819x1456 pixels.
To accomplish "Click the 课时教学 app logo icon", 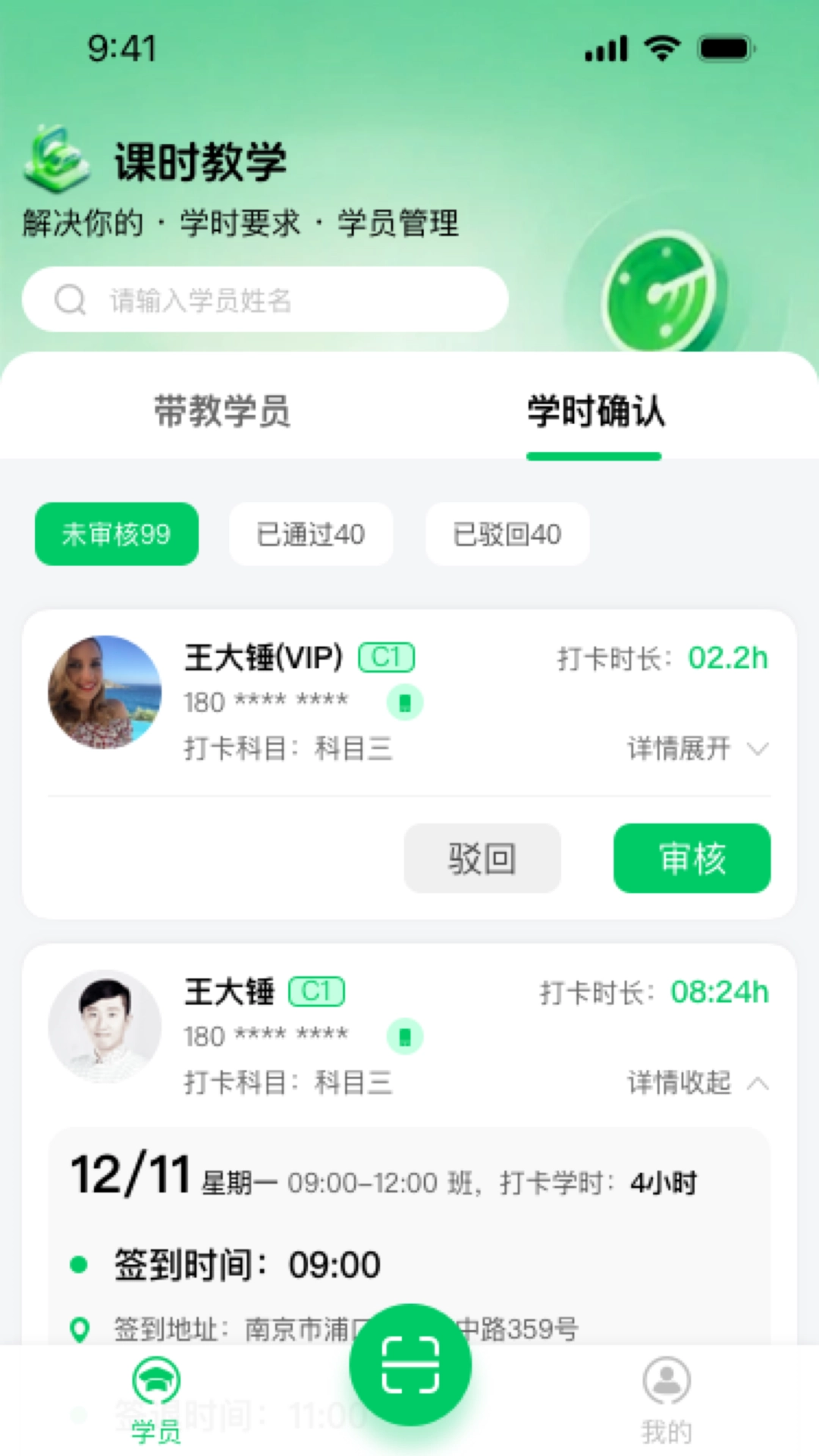I will [x=57, y=159].
